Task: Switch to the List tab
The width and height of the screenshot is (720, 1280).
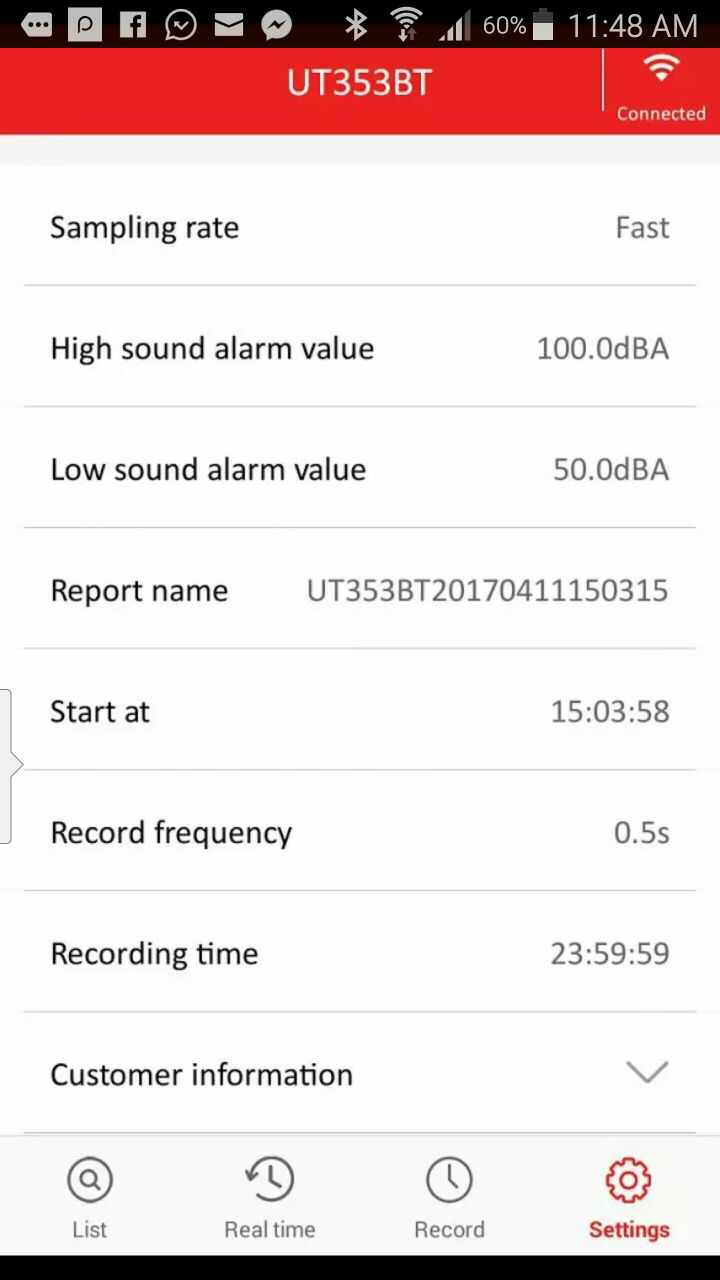Action: pyautogui.click(x=90, y=1197)
